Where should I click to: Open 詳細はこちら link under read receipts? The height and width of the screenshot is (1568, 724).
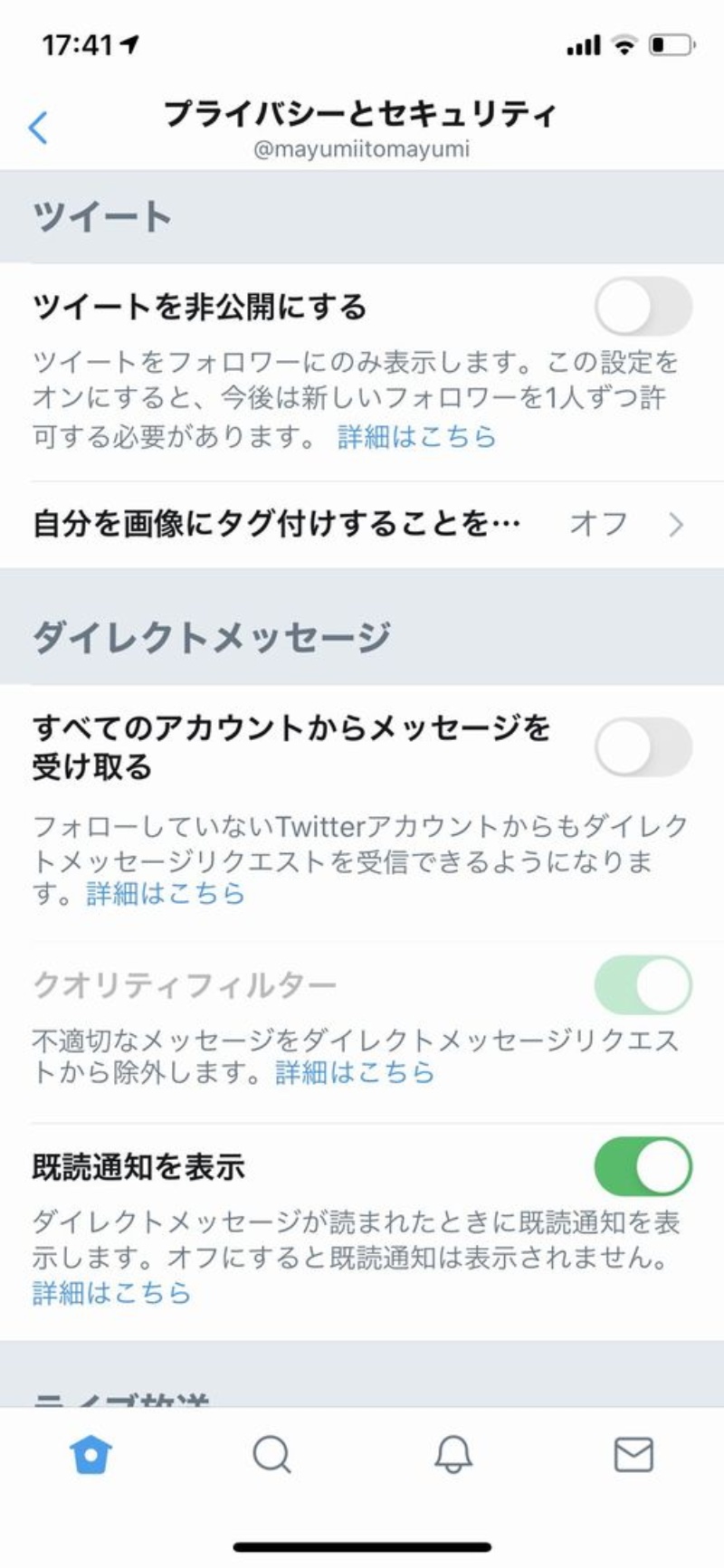111,1293
